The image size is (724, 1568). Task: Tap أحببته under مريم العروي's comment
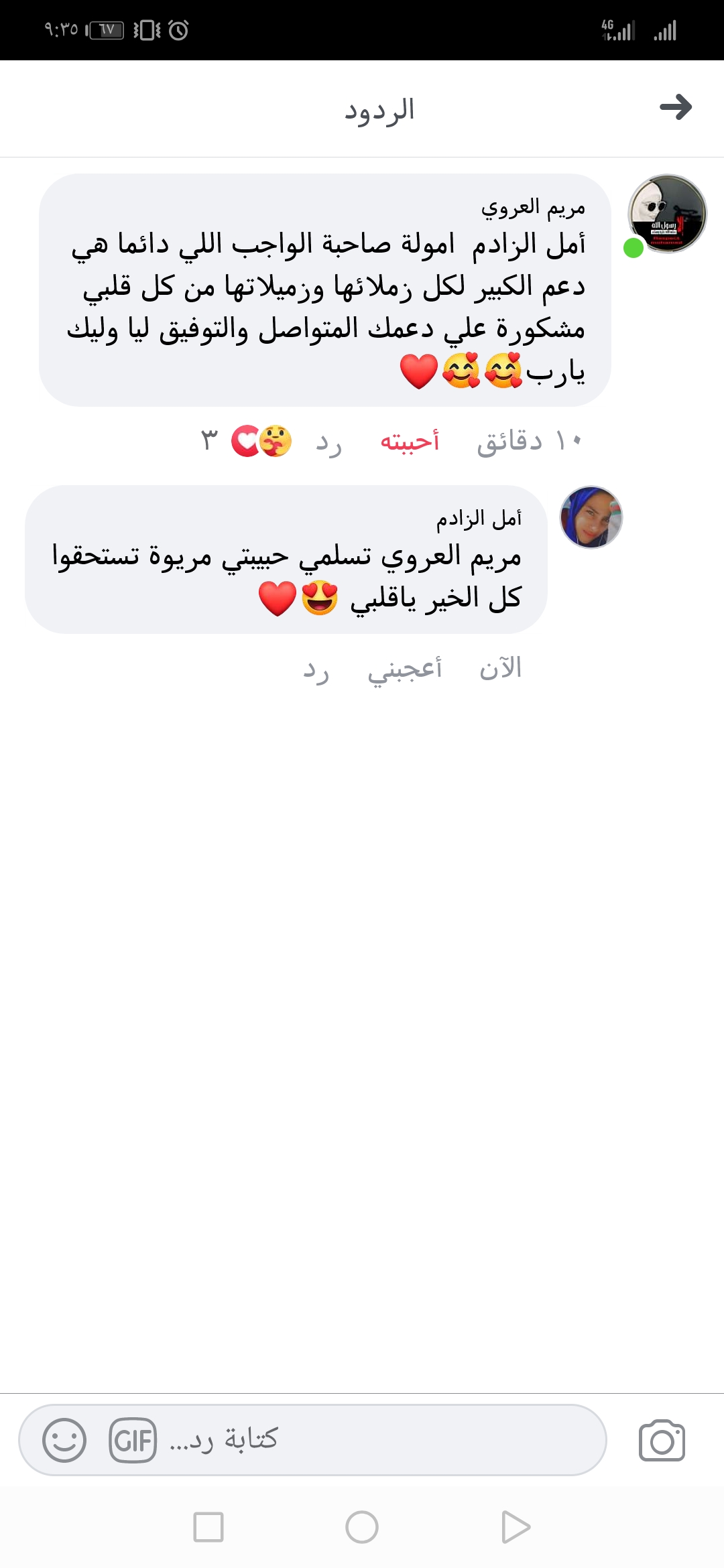click(x=409, y=442)
